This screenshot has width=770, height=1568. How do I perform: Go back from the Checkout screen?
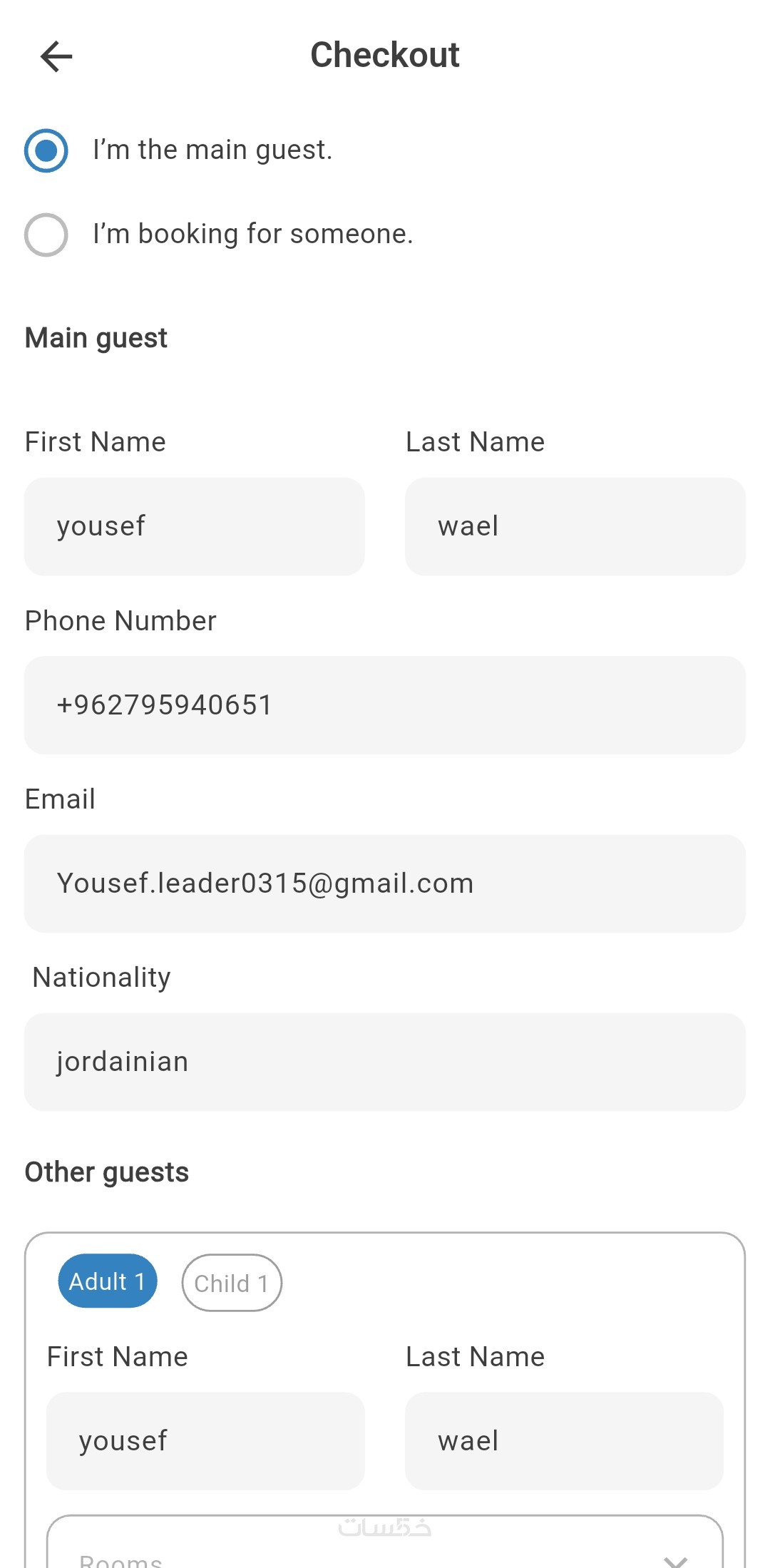(x=56, y=56)
